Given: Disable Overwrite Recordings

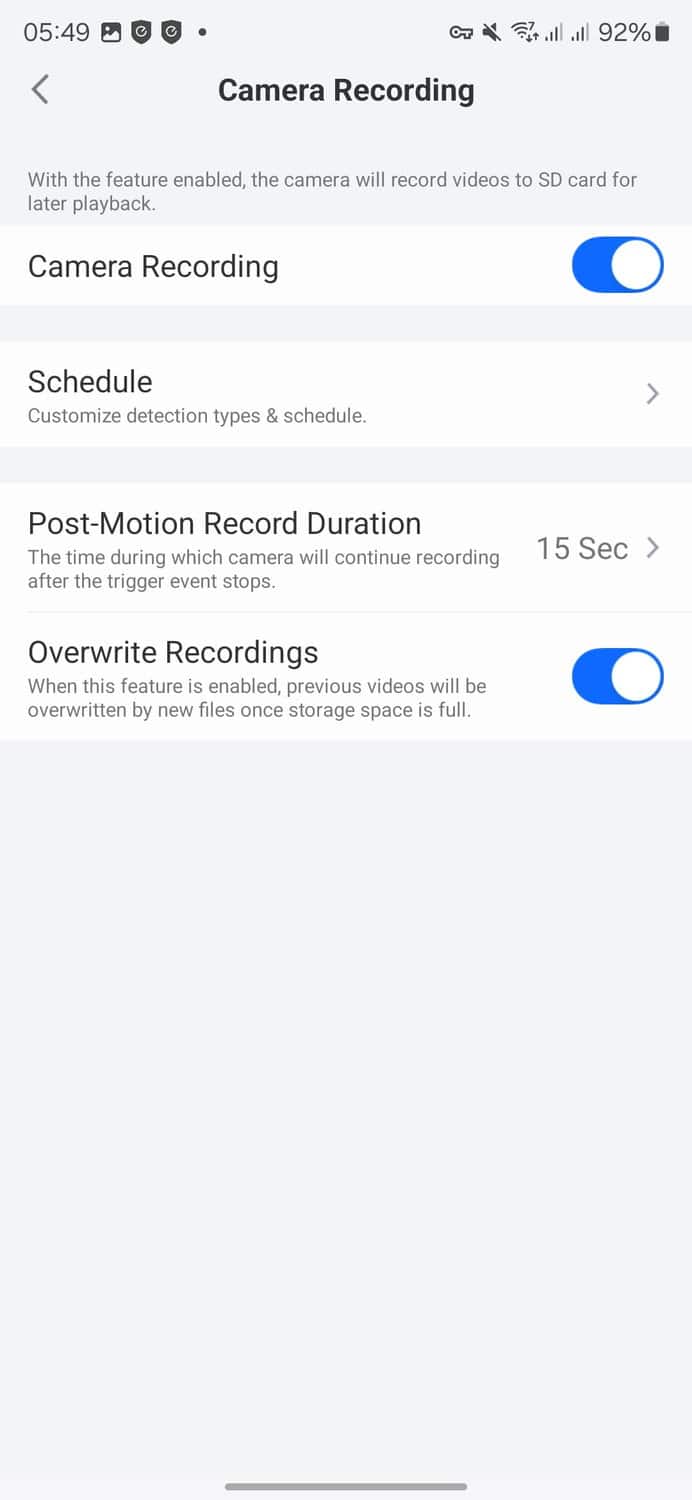Looking at the screenshot, I should (616, 677).
